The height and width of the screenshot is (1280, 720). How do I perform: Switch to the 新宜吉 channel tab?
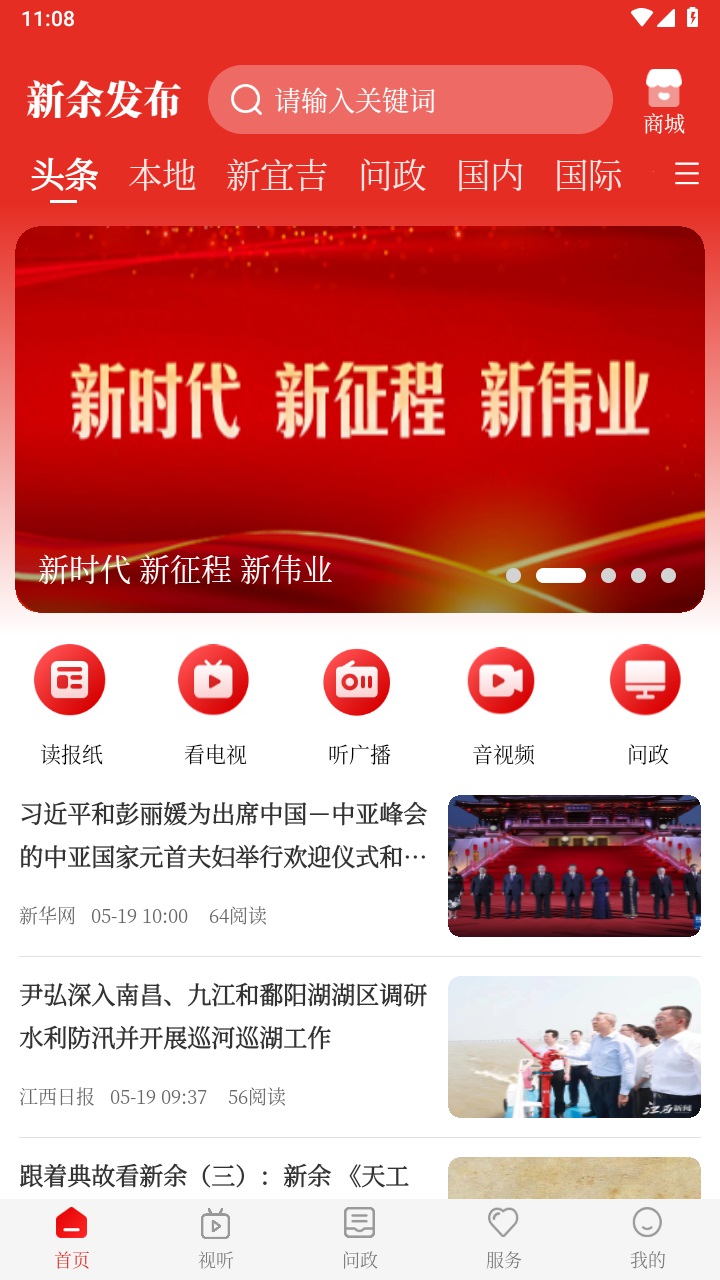[x=278, y=175]
